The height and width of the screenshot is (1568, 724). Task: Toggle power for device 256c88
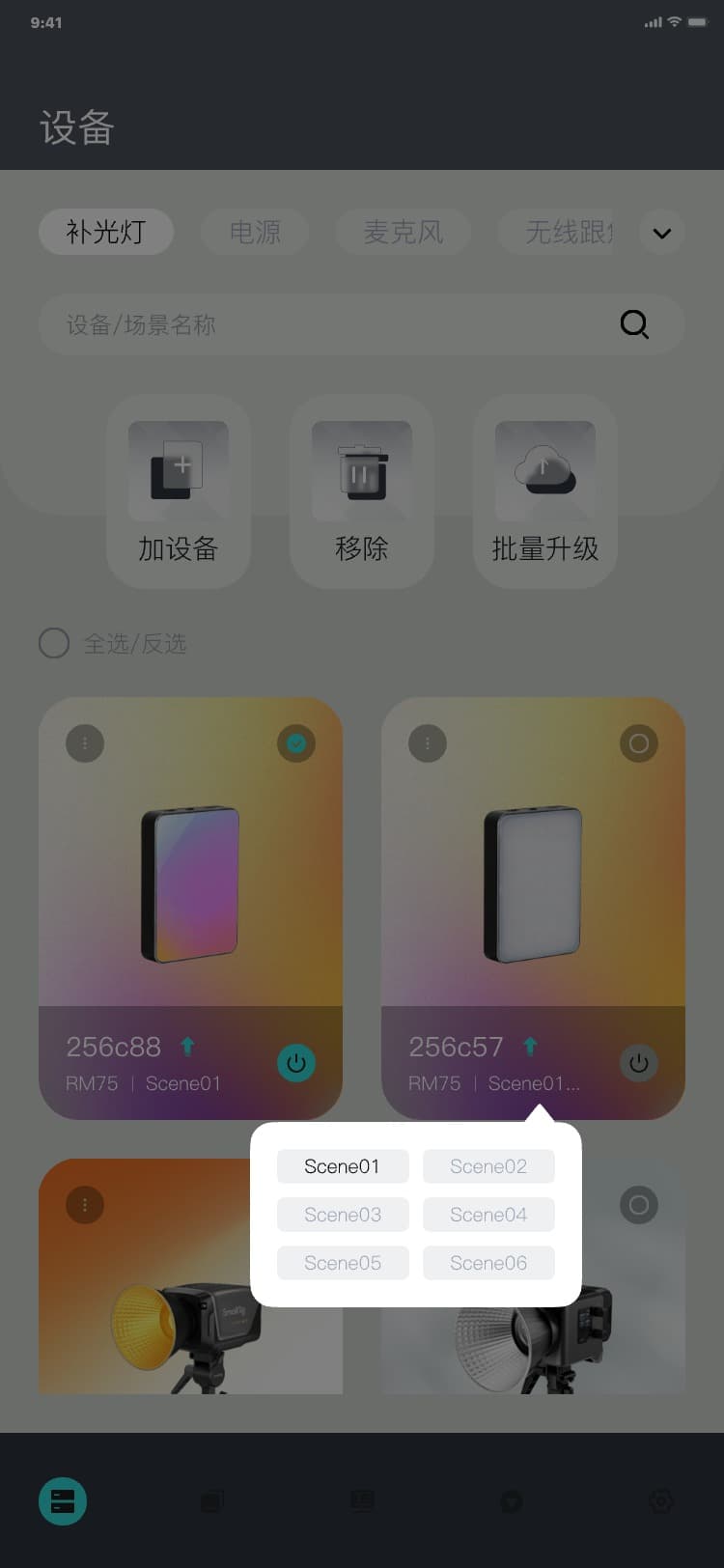click(x=296, y=1063)
